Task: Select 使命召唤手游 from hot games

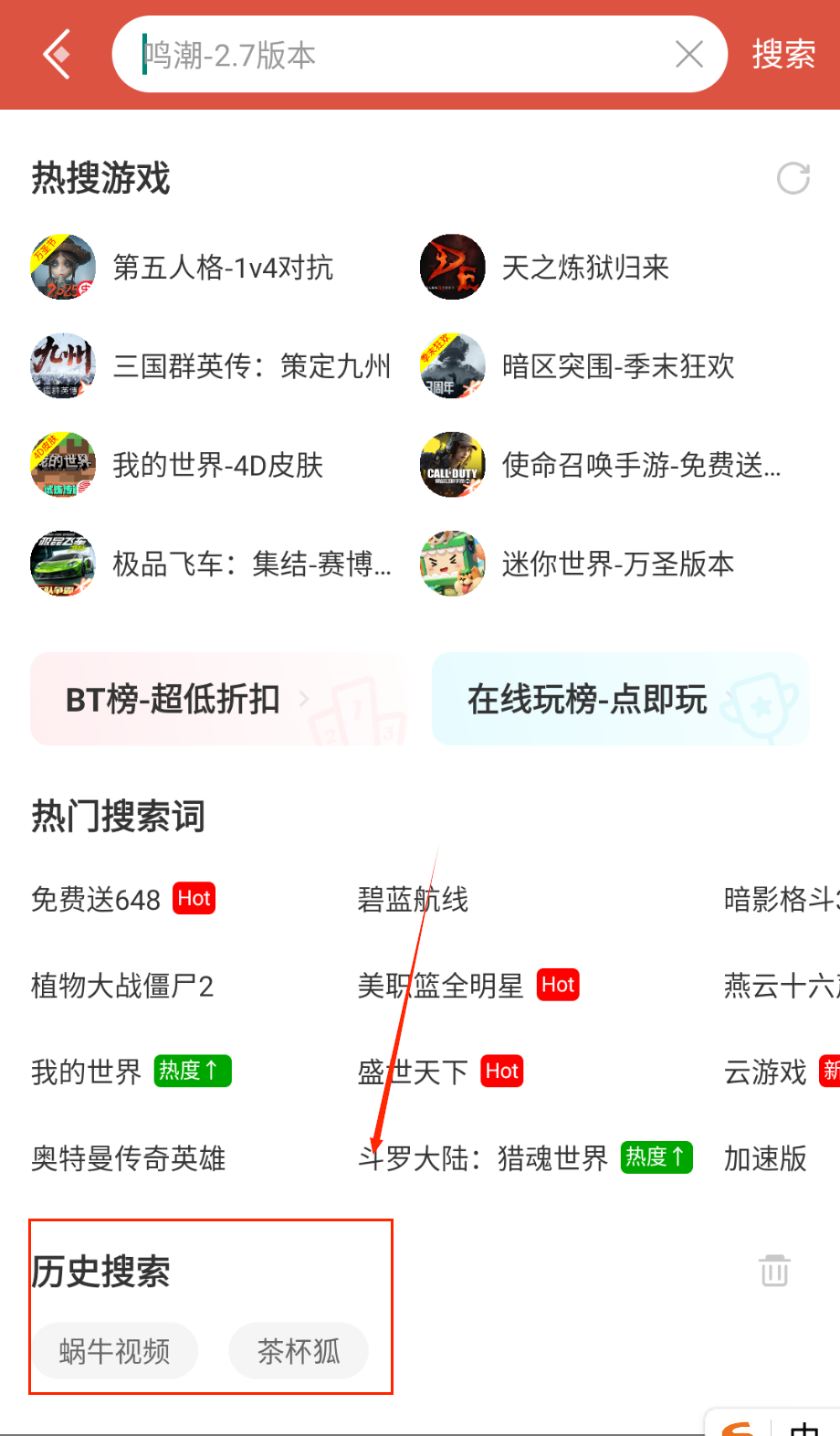Action: [639, 465]
